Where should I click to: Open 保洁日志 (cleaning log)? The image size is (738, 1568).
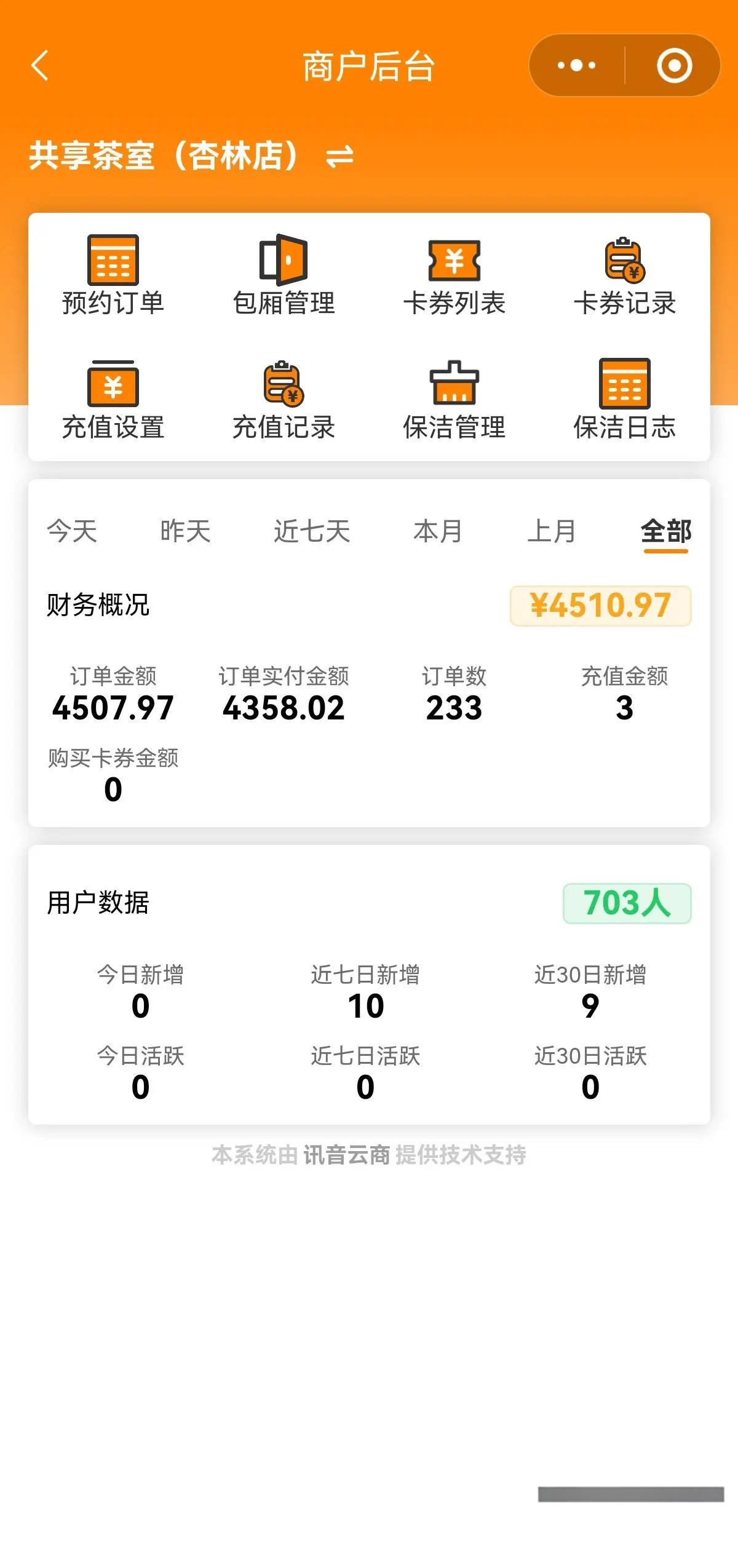[624, 401]
